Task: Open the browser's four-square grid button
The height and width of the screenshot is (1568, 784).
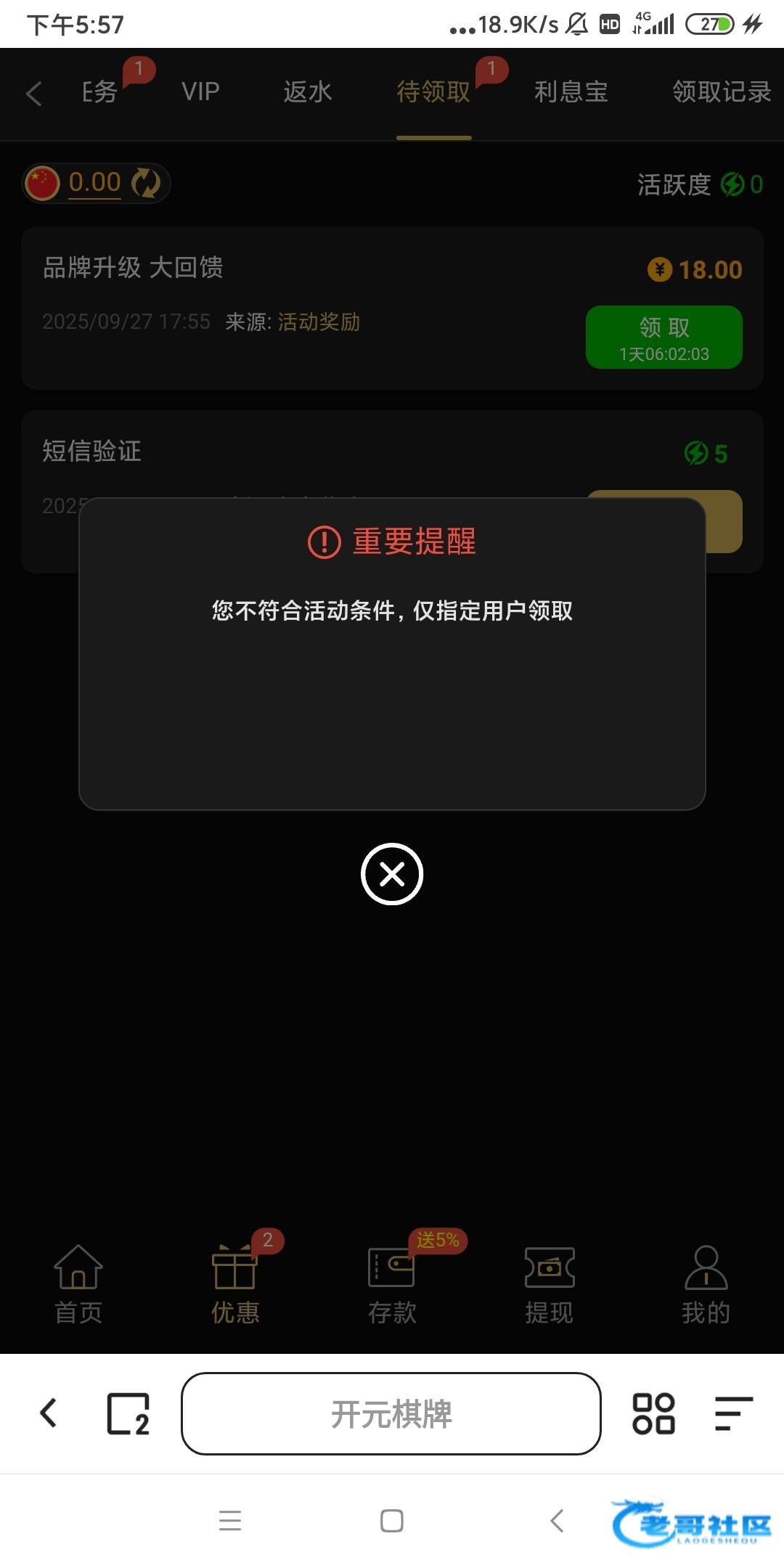Action: (x=653, y=1413)
